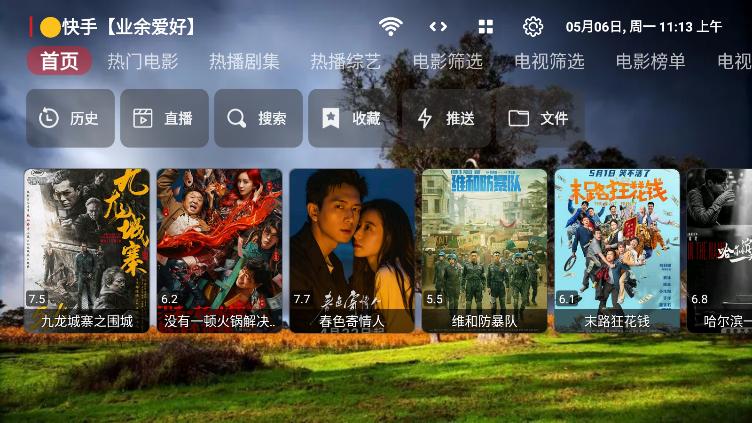Viewport: 752px width, 423px height.
Task: Open the 电视筛选 tab
Action: coord(549,61)
